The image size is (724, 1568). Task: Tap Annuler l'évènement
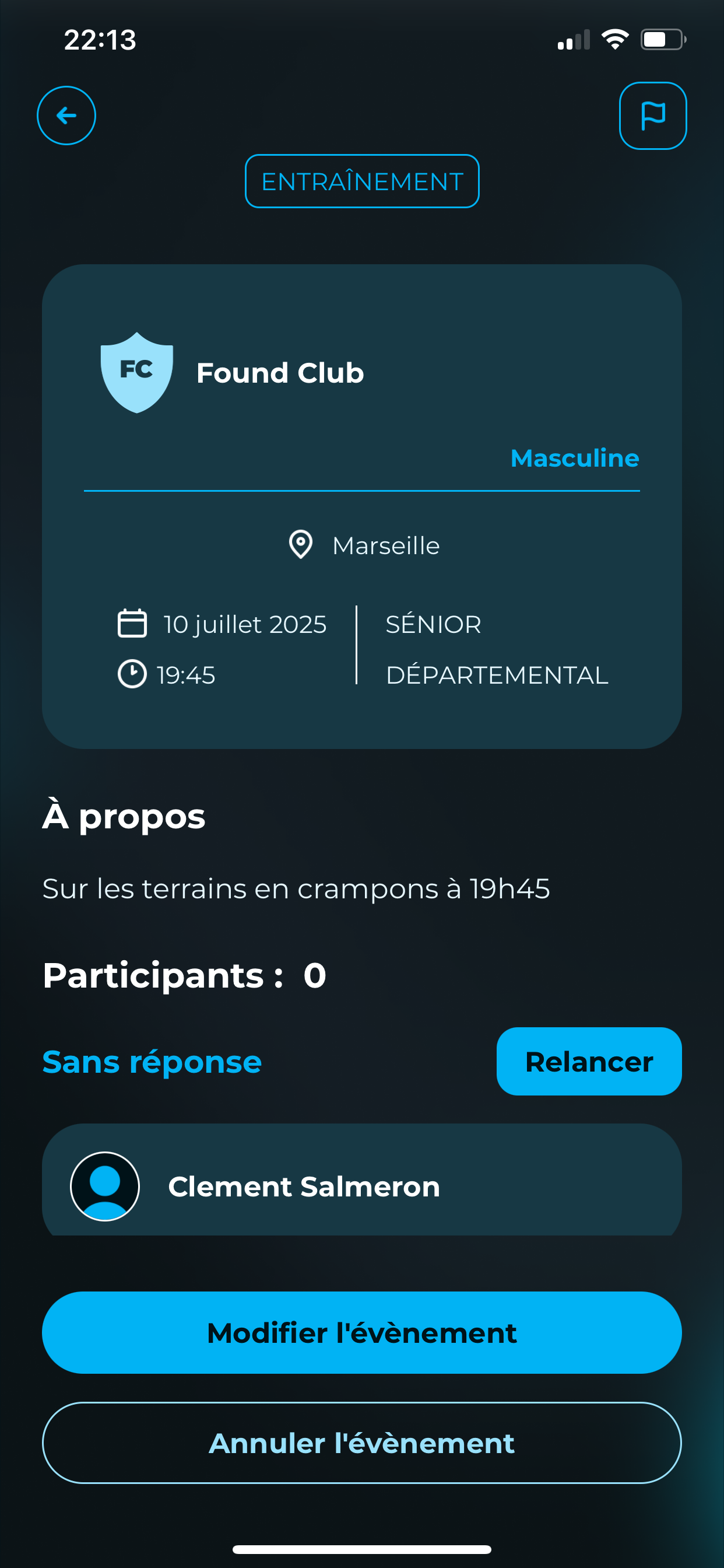click(362, 1442)
